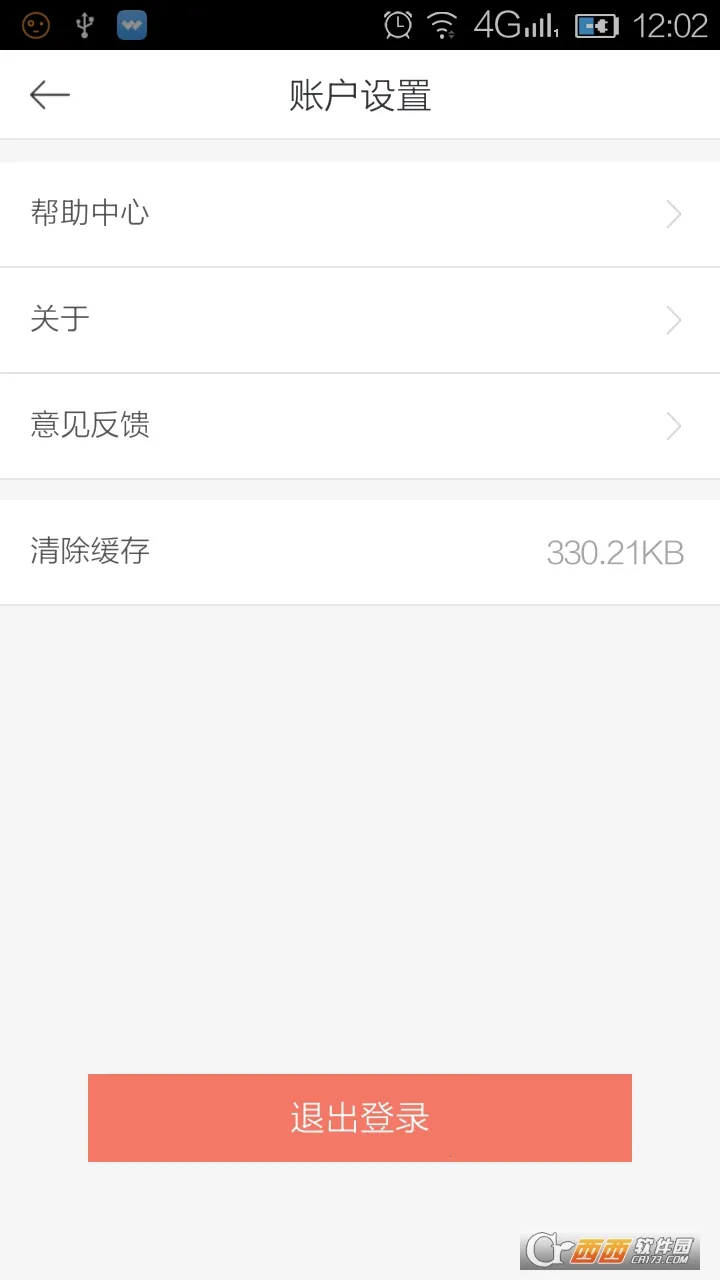Open the 关于 about page
The height and width of the screenshot is (1280, 720).
click(x=360, y=320)
